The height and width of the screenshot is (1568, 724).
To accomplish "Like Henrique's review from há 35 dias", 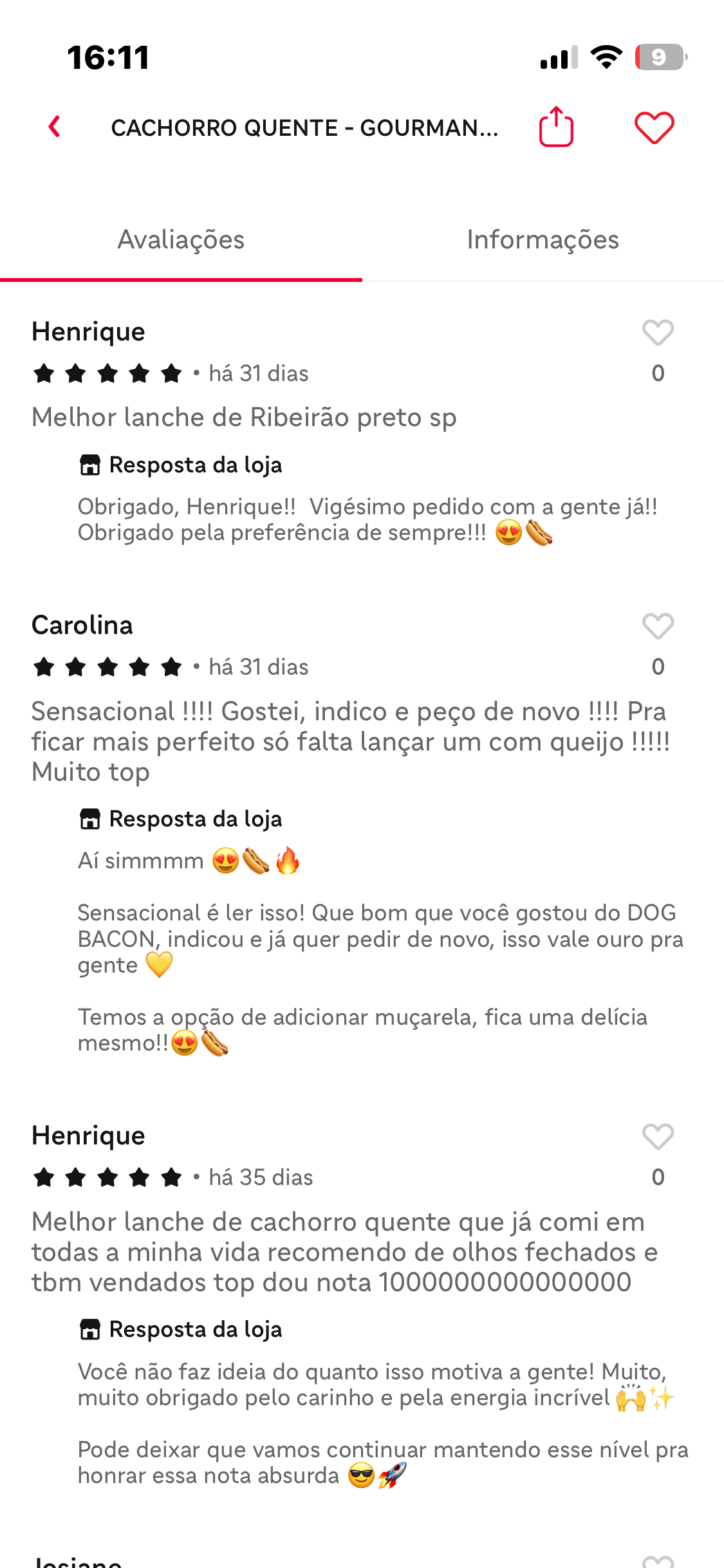I will click(657, 1137).
